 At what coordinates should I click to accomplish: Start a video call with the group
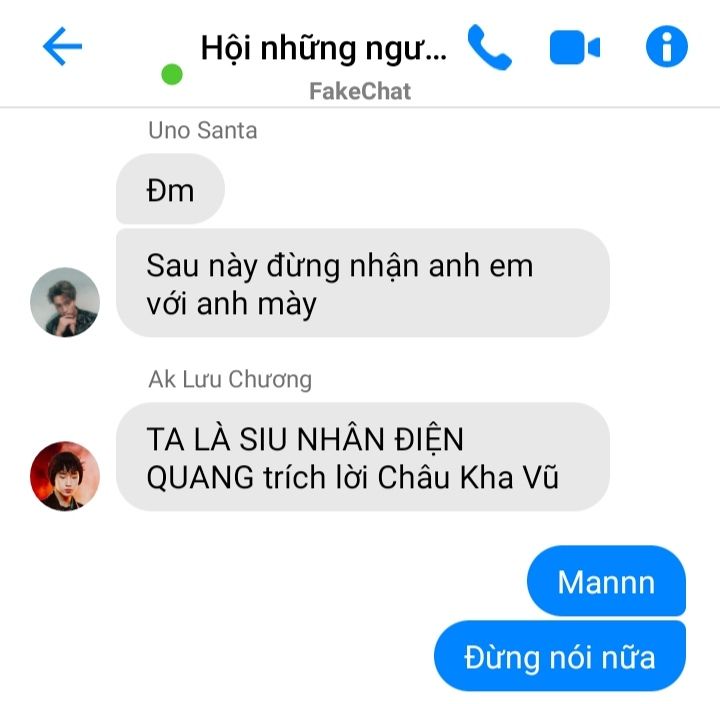click(575, 47)
